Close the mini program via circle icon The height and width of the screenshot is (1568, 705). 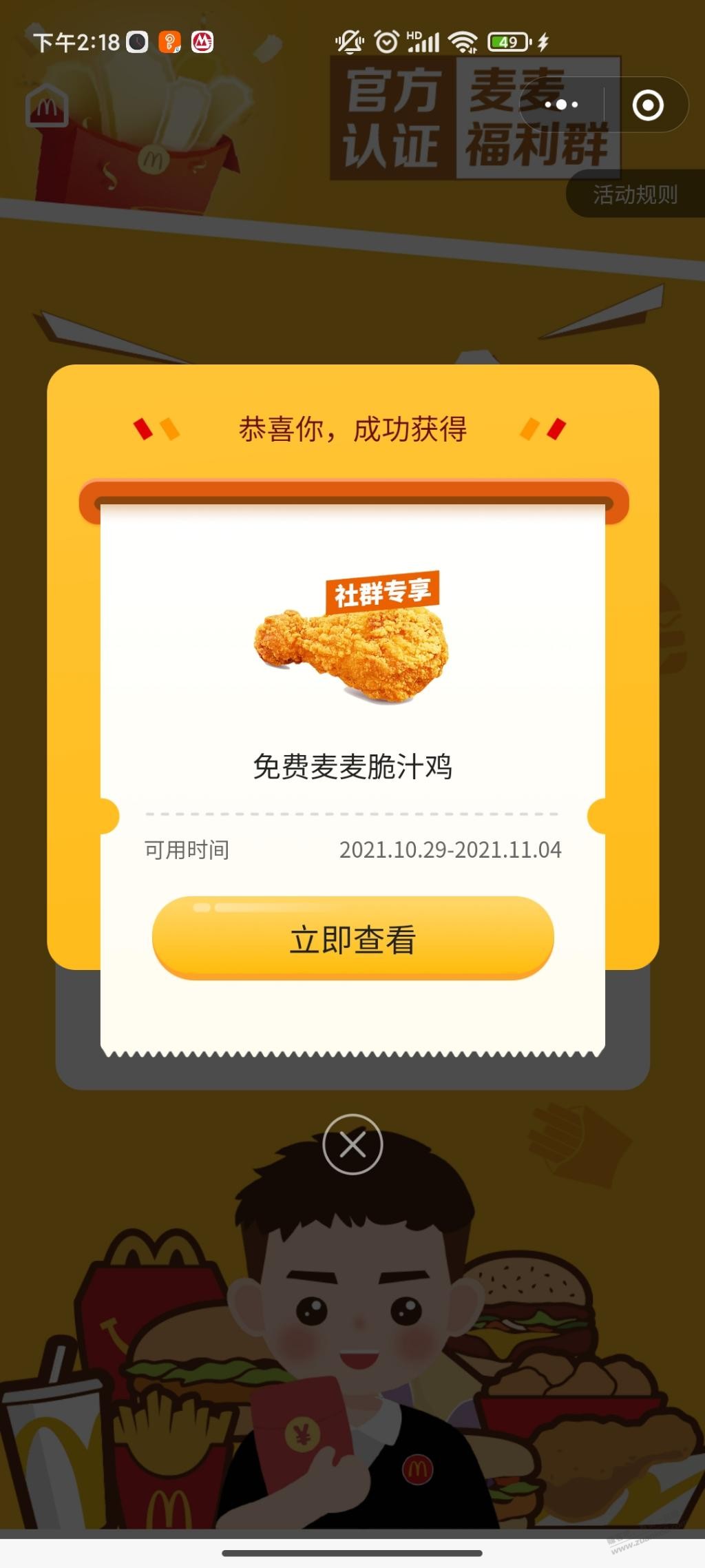point(647,105)
